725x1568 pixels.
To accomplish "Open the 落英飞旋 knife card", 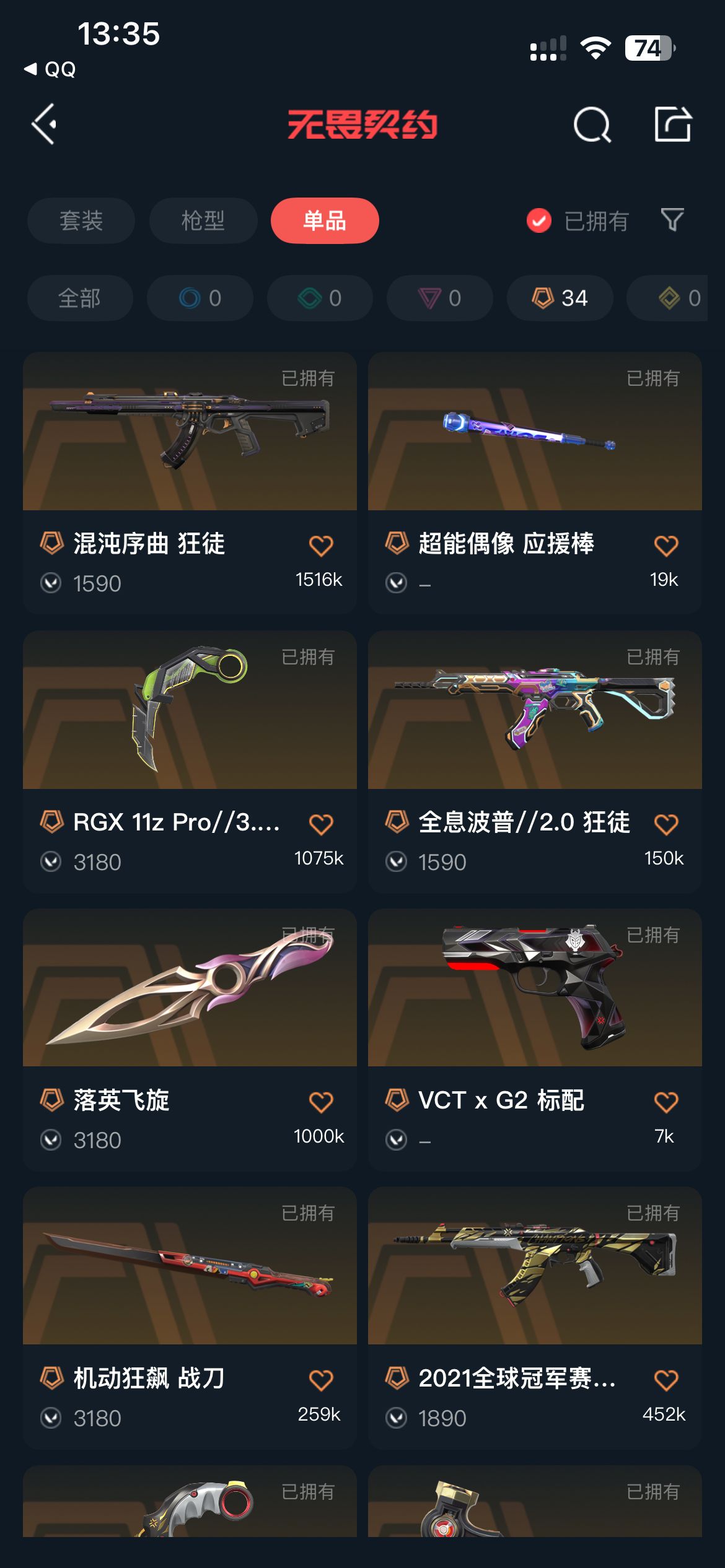I will pyautogui.click(x=190, y=1040).
